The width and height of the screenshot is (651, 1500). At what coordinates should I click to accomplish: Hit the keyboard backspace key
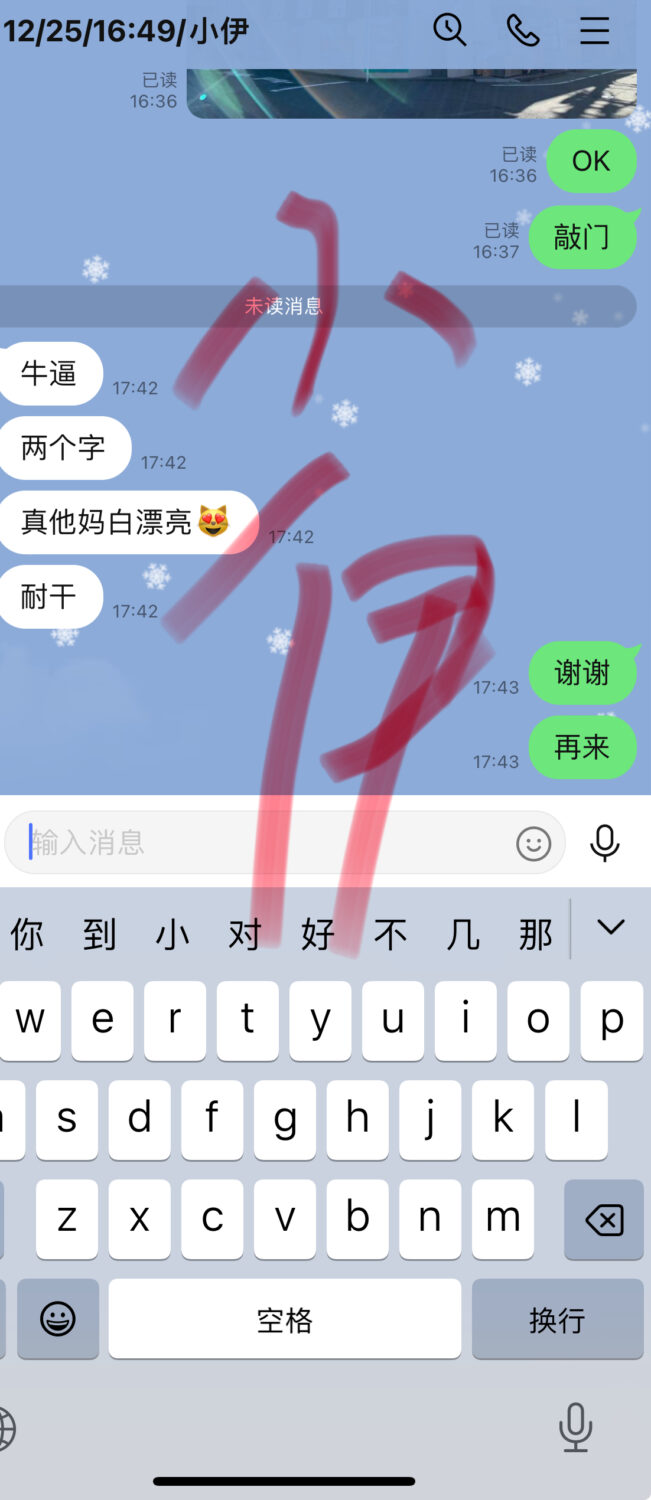(x=603, y=1219)
